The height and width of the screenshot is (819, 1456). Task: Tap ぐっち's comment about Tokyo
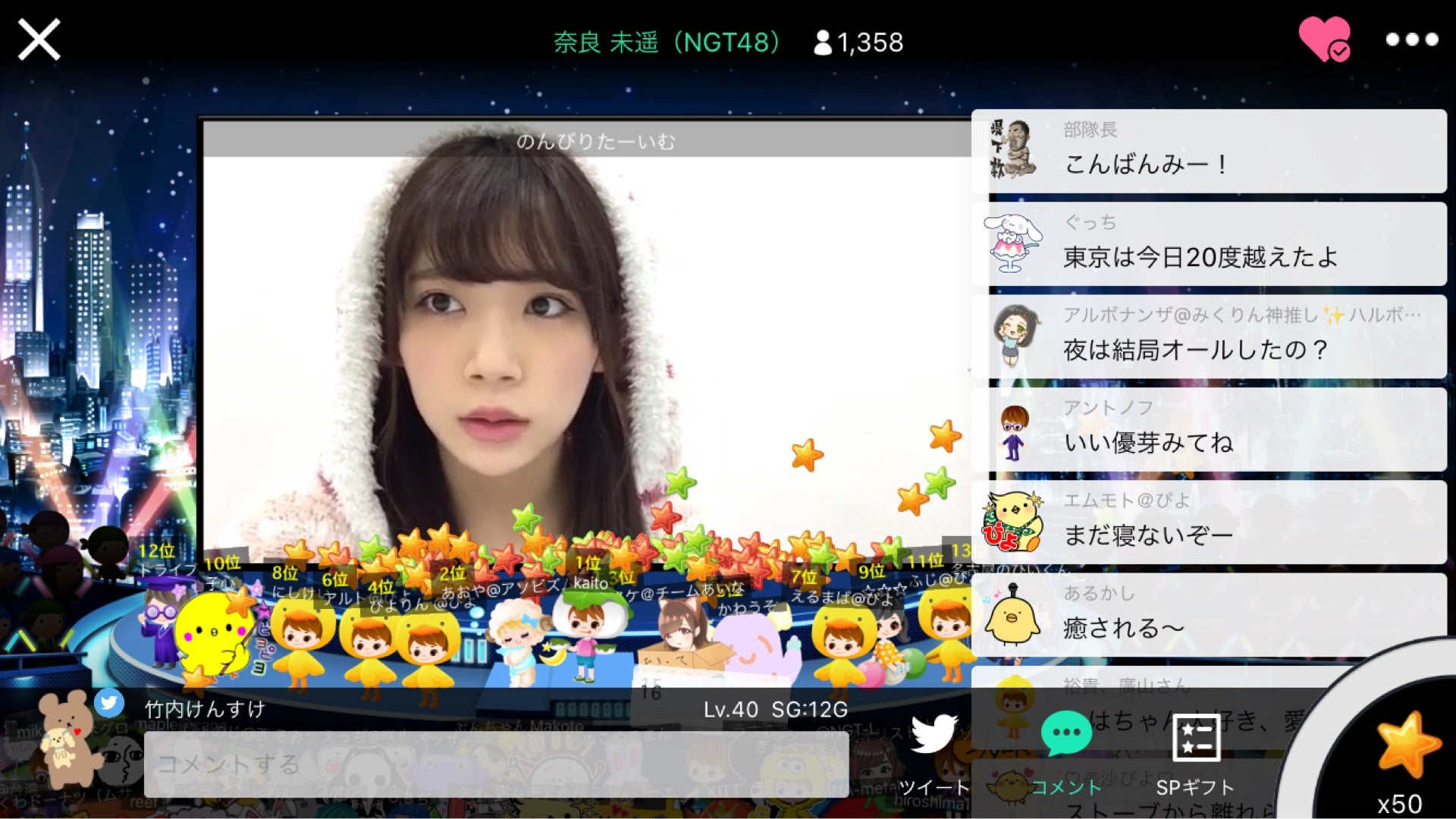1209,244
